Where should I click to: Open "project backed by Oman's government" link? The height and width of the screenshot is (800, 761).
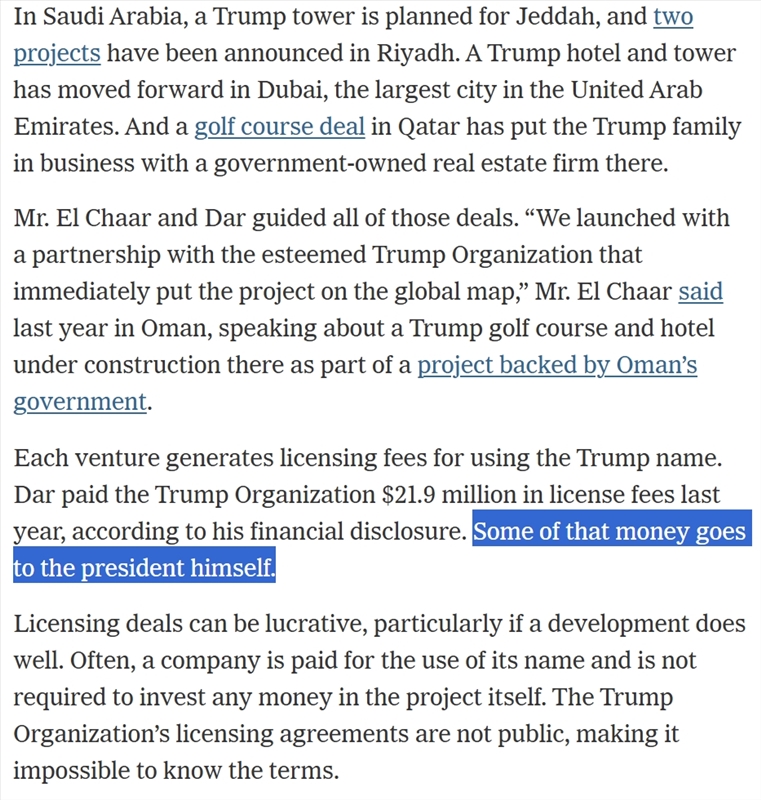coord(556,365)
